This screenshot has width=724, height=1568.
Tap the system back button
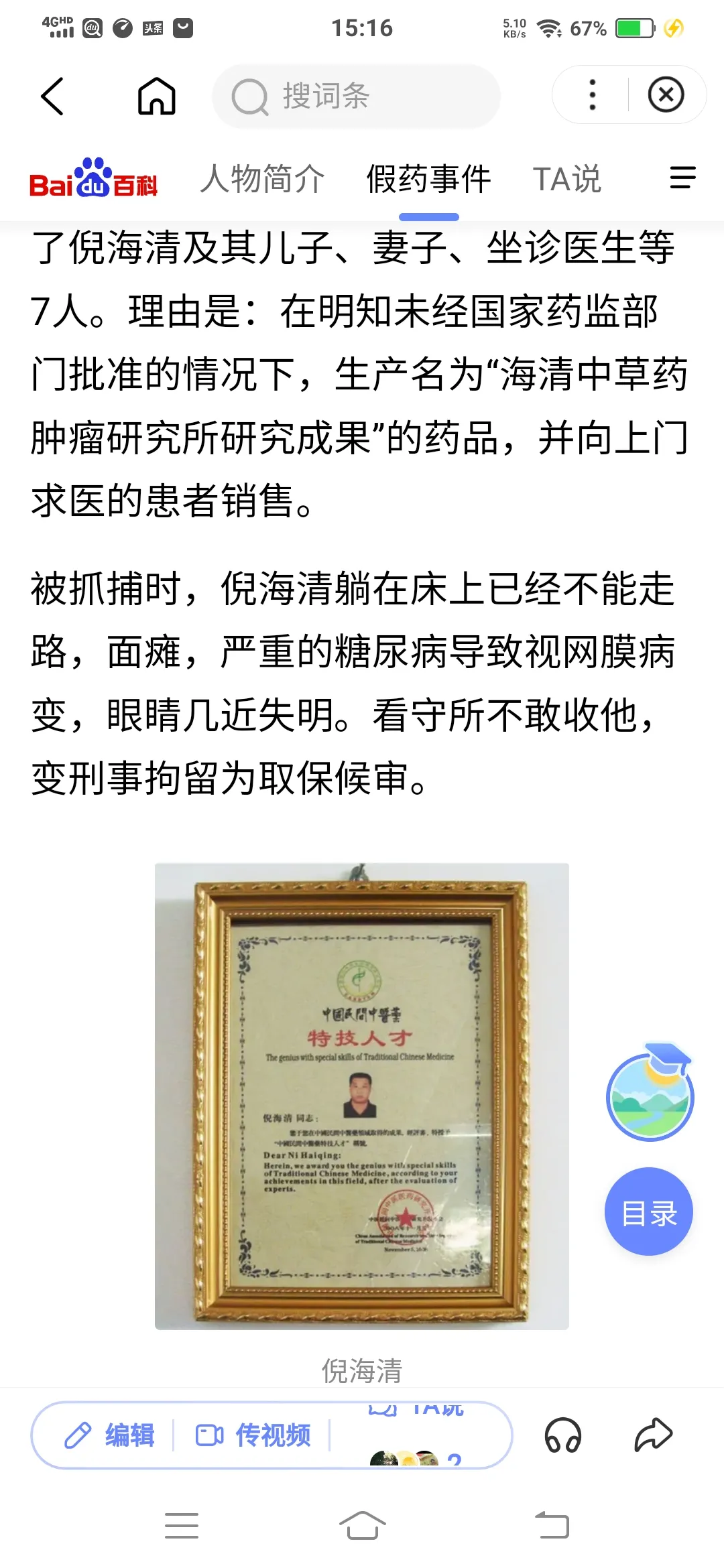coord(552,1526)
